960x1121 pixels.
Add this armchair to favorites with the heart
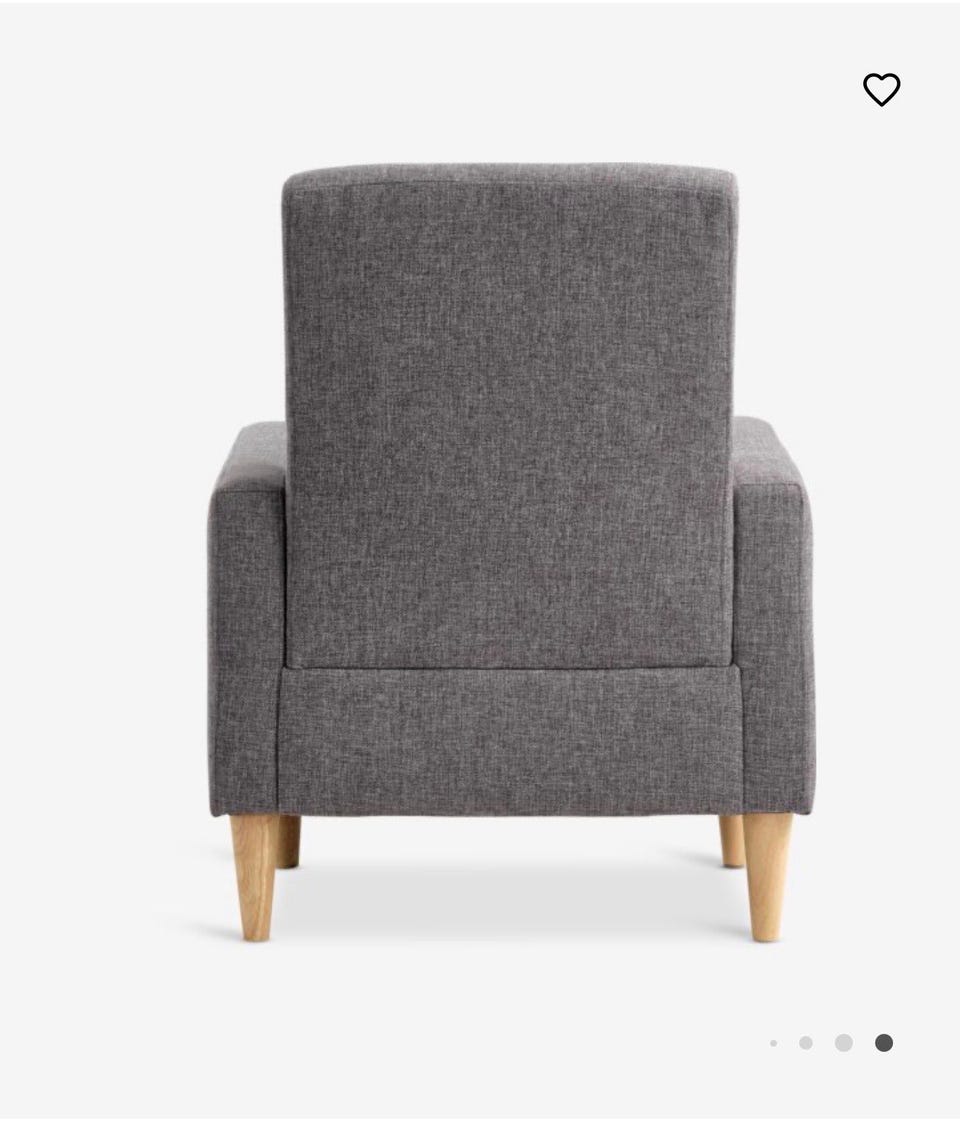click(x=881, y=90)
